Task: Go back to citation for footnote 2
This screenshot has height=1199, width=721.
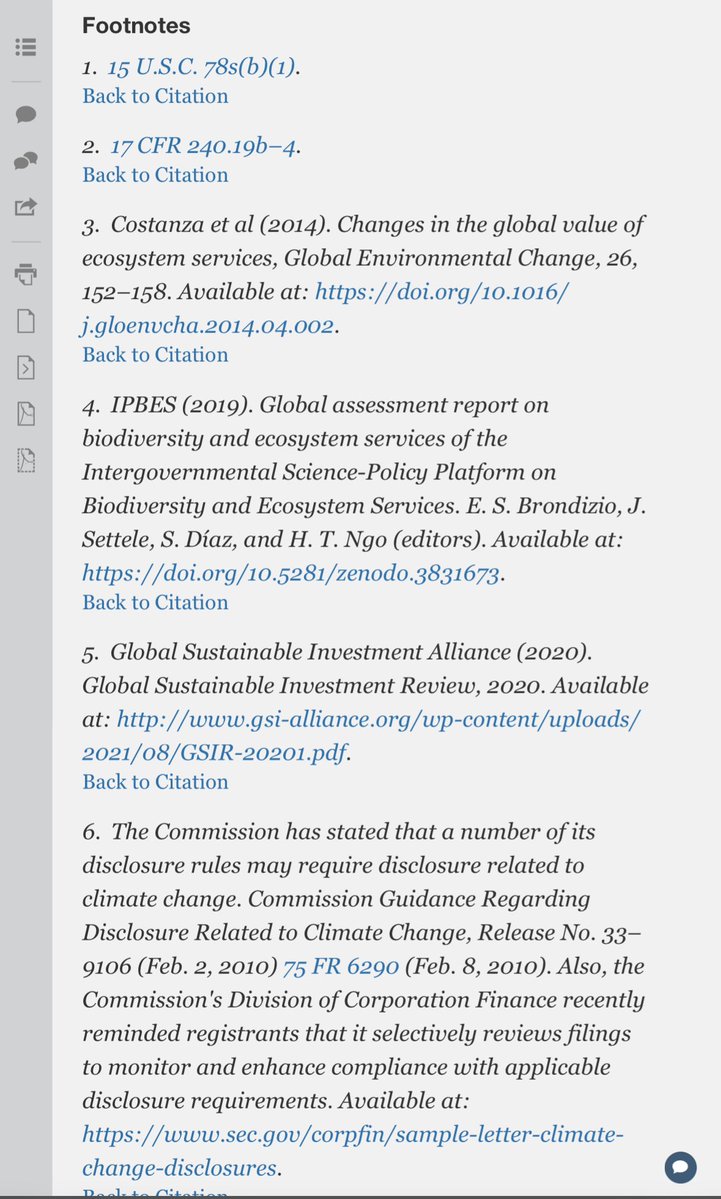Action: point(155,175)
